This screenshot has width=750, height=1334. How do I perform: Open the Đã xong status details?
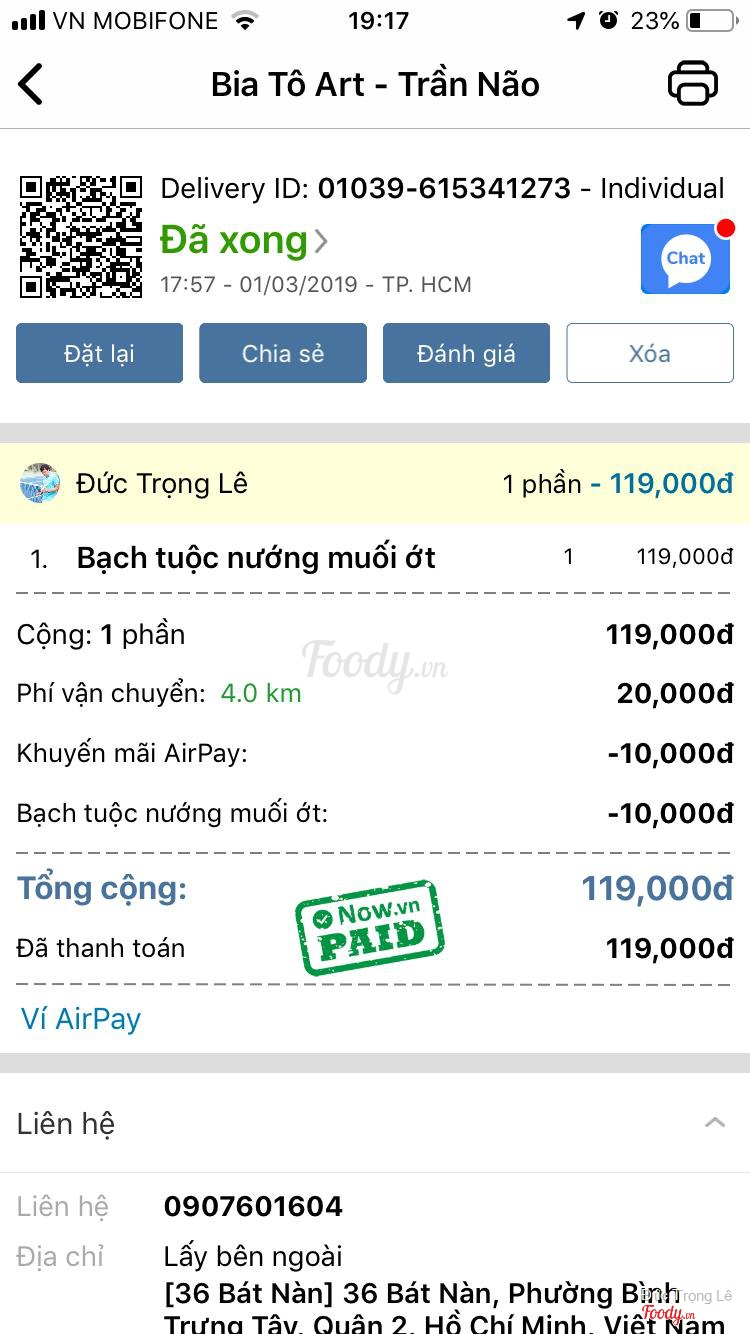point(243,241)
